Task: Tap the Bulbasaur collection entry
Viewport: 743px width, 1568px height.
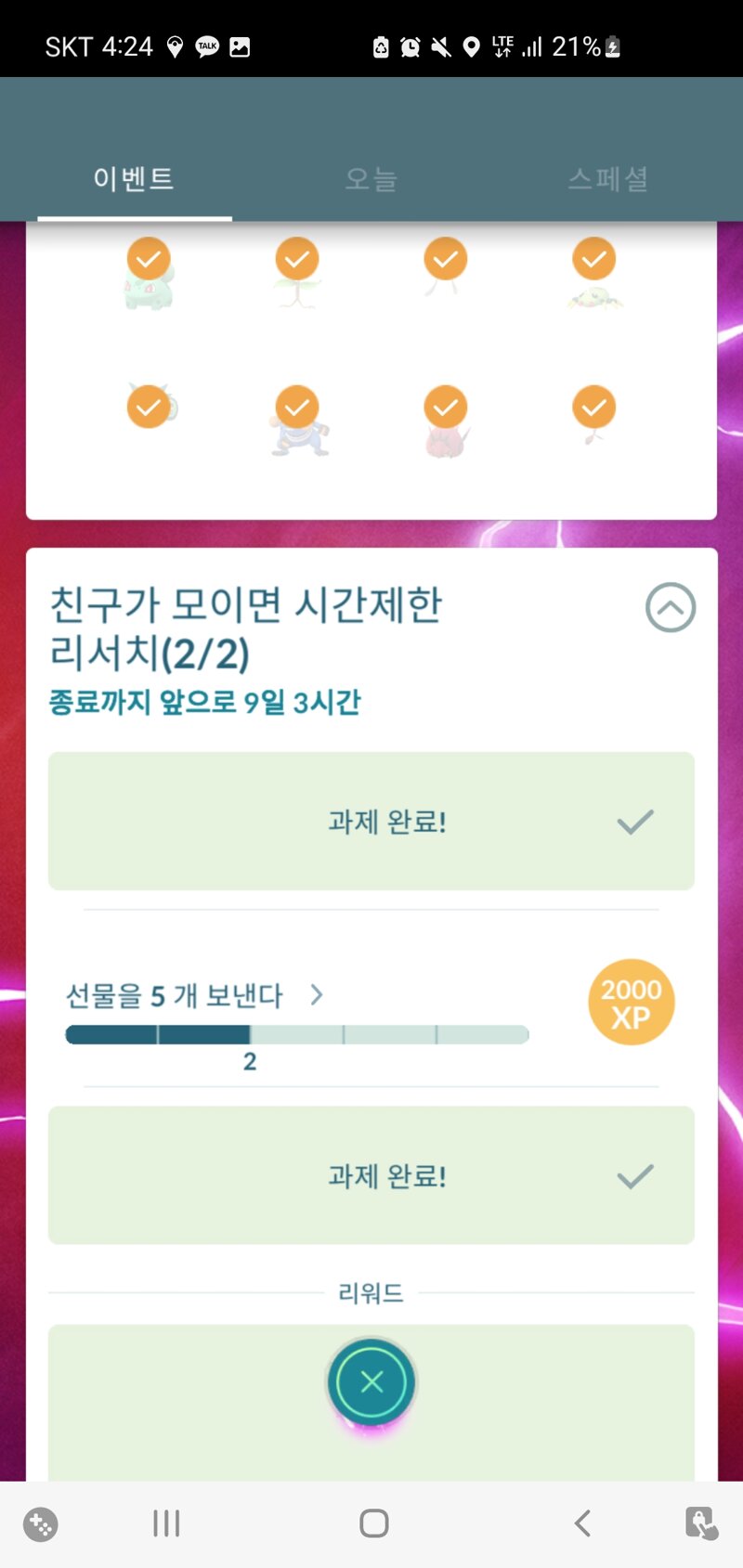Action: pos(149,276)
